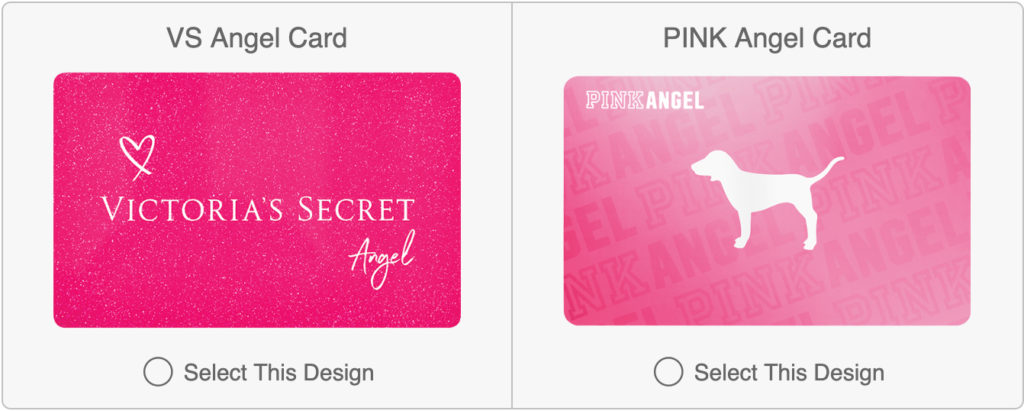Tap the Victoria's Secret Angel card image

pyautogui.click(x=257, y=200)
